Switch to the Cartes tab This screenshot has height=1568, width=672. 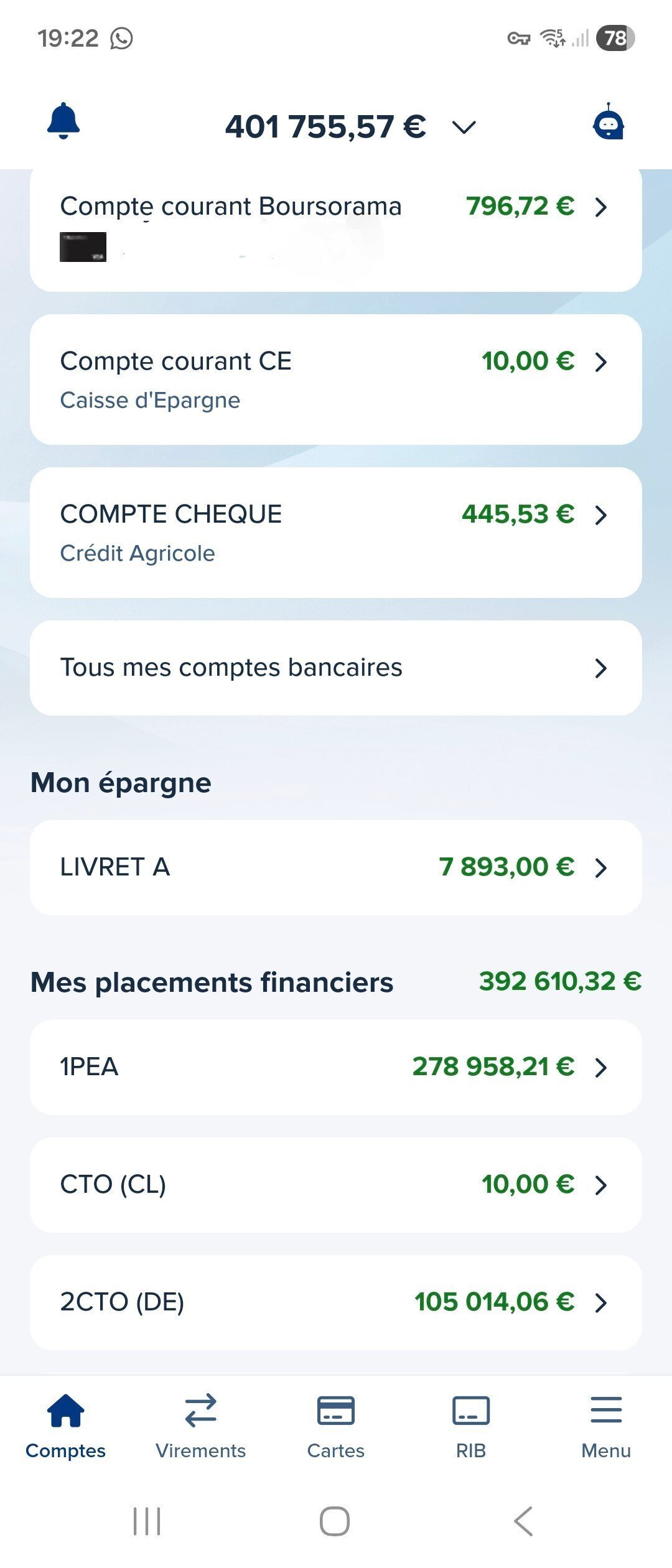tap(336, 1425)
